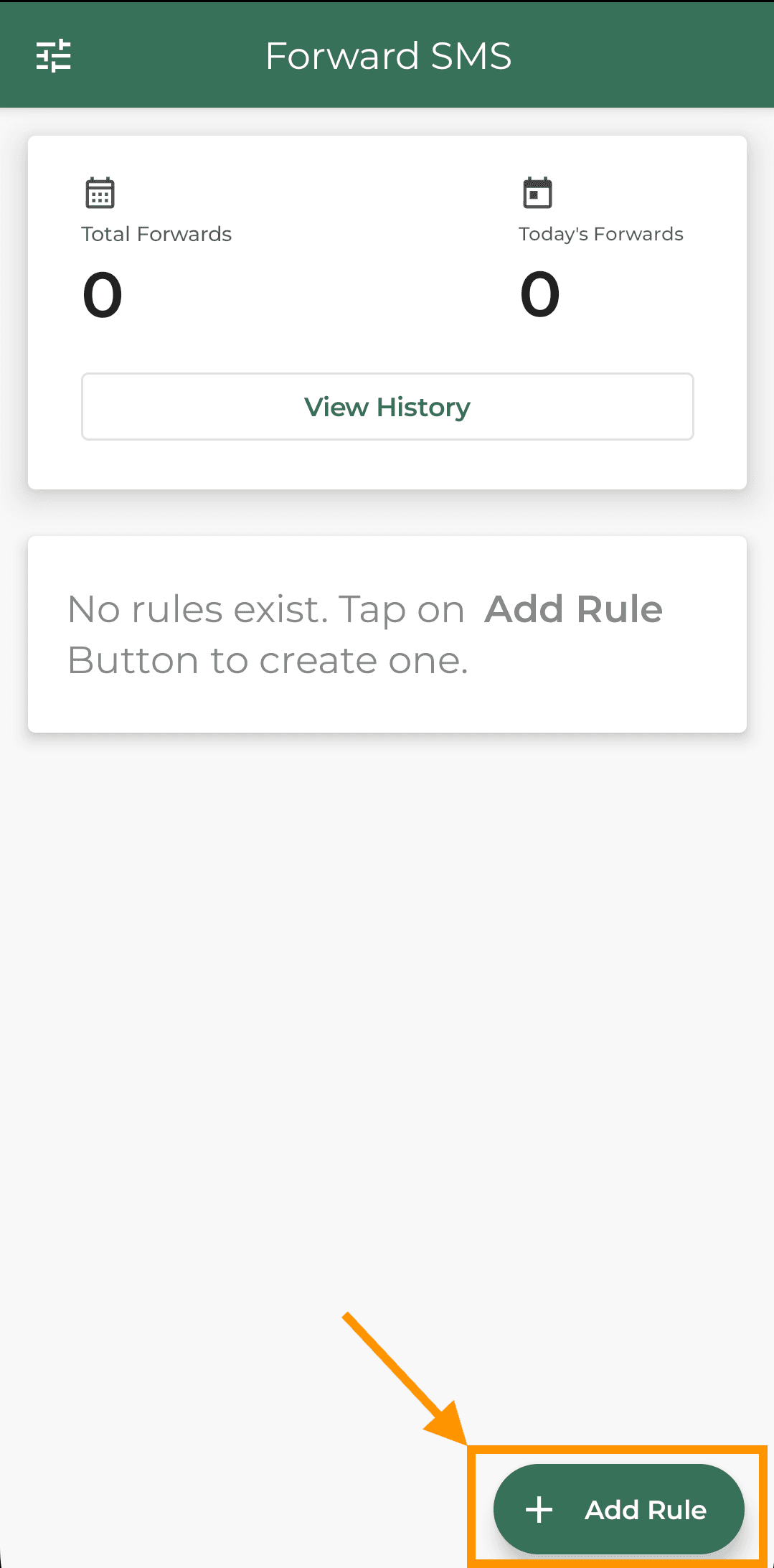Tap the View History button
This screenshot has height=1568, width=774.
[x=387, y=407]
